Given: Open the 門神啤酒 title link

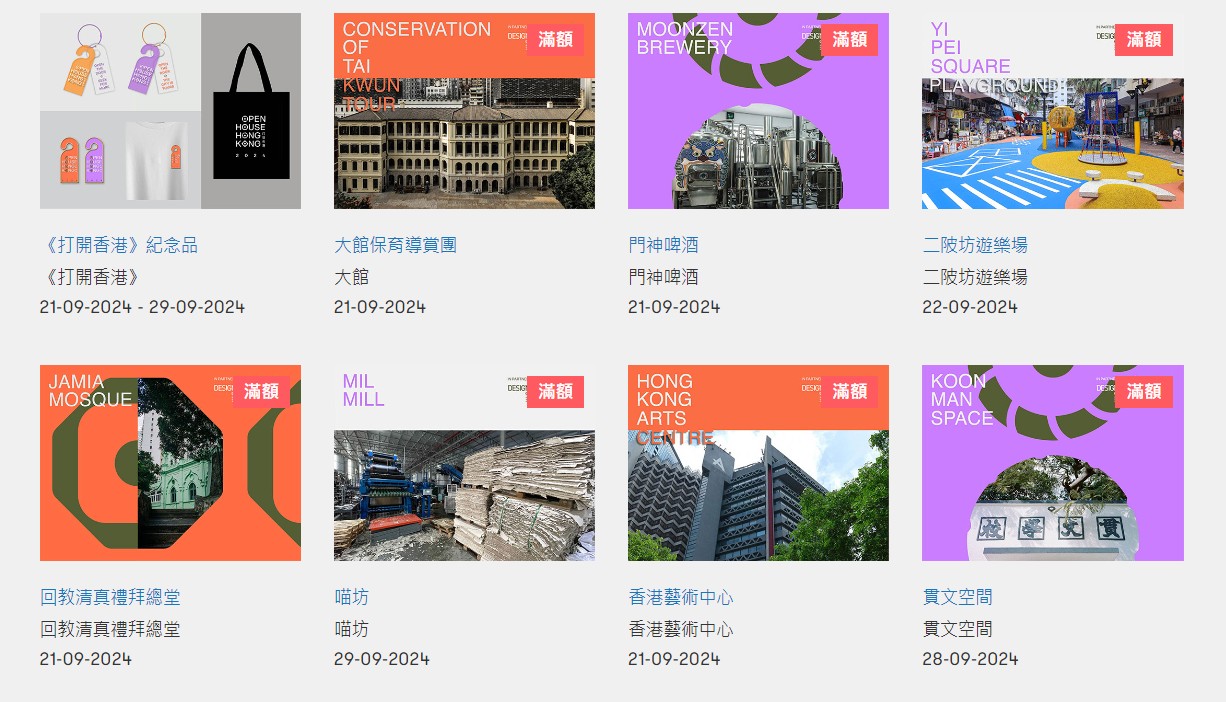Looking at the screenshot, I should [x=663, y=245].
